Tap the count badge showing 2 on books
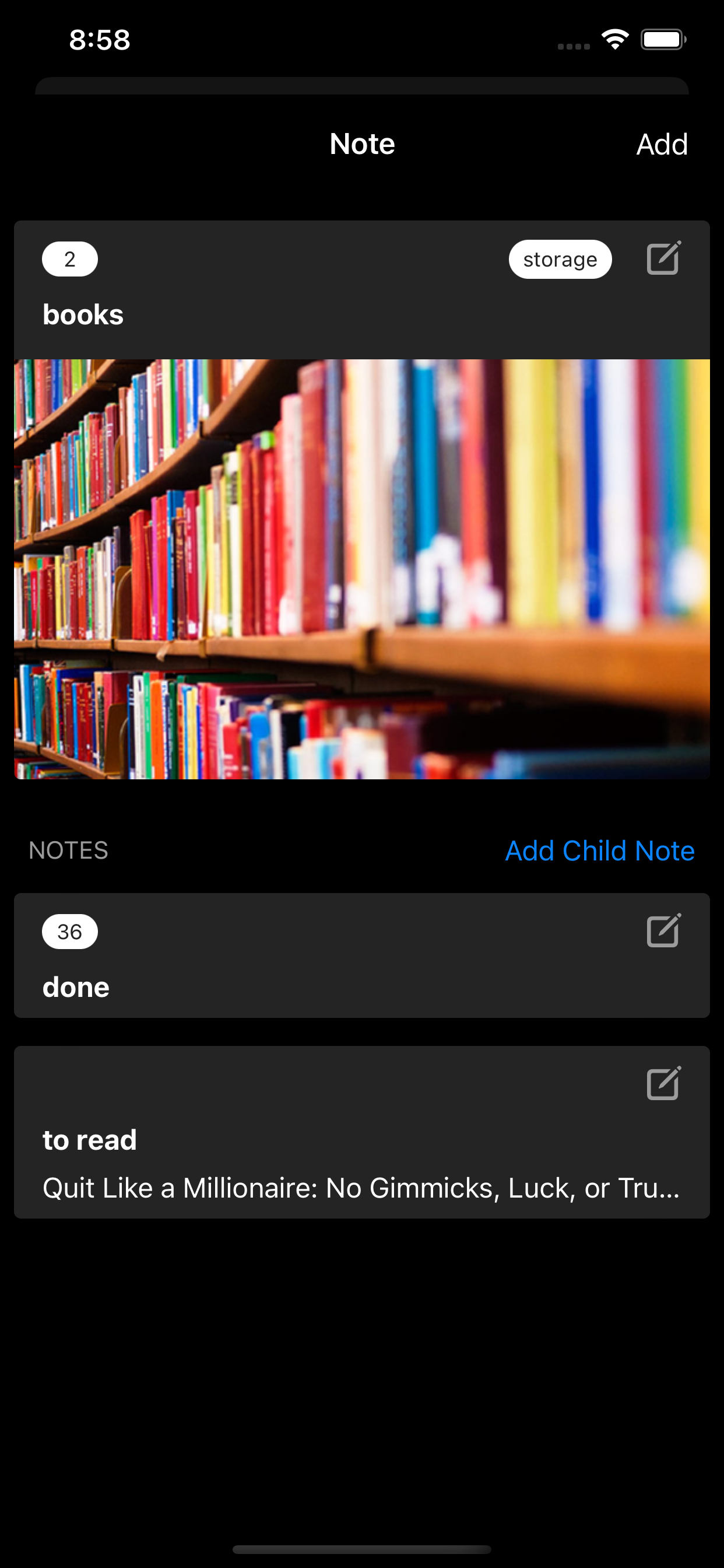This screenshot has height=1568, width=724. click(69, 258)
